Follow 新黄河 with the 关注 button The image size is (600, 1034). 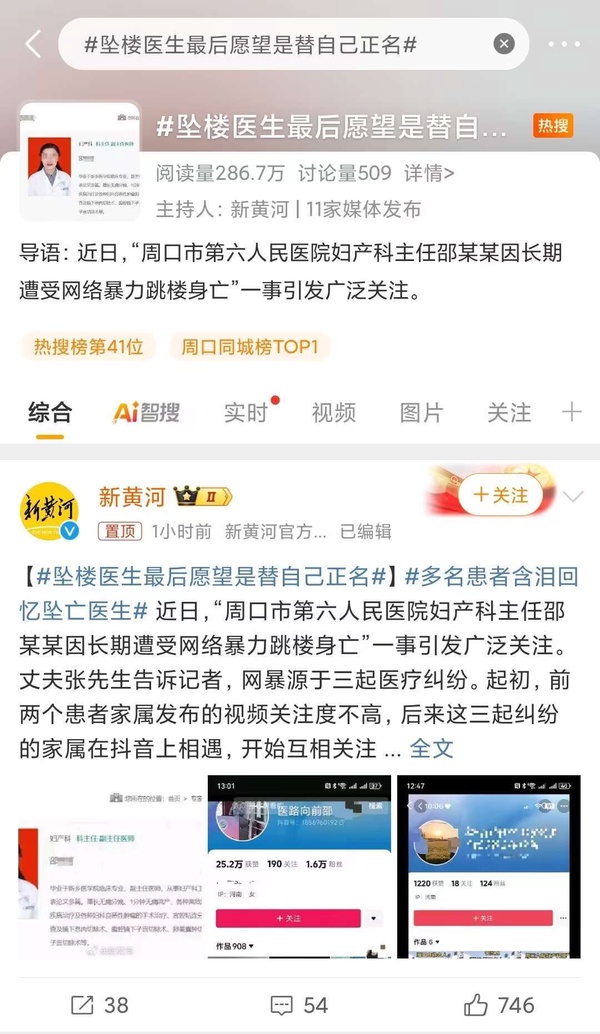pos(500,495)
